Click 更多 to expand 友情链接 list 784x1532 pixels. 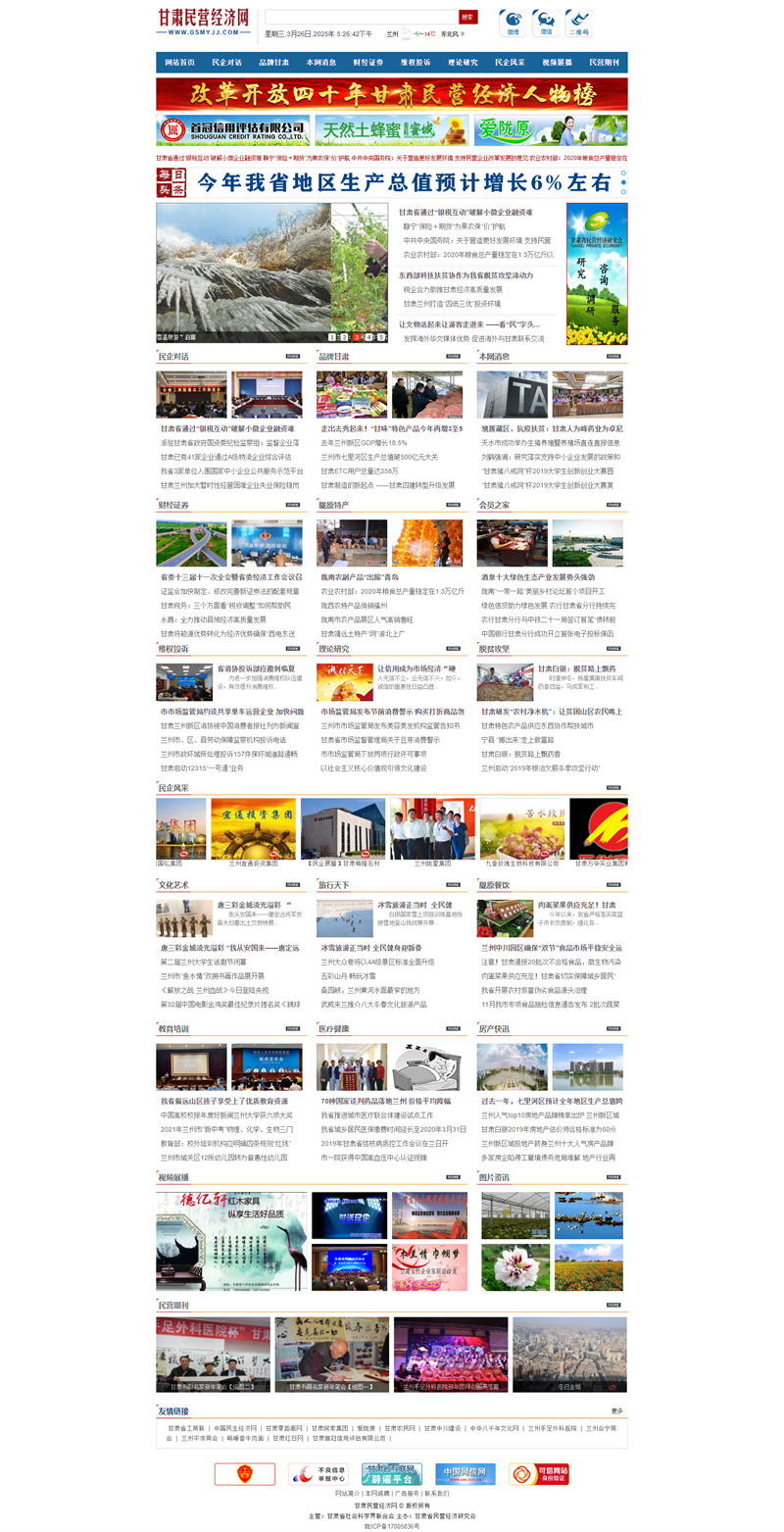tap(615, 1410)
